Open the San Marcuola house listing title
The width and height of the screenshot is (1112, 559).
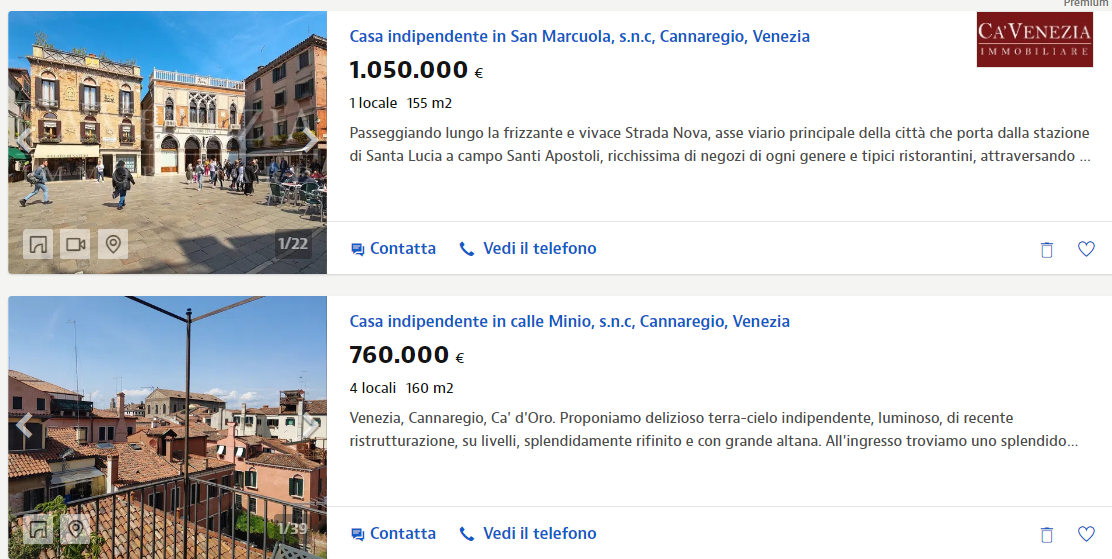[579, 37]
